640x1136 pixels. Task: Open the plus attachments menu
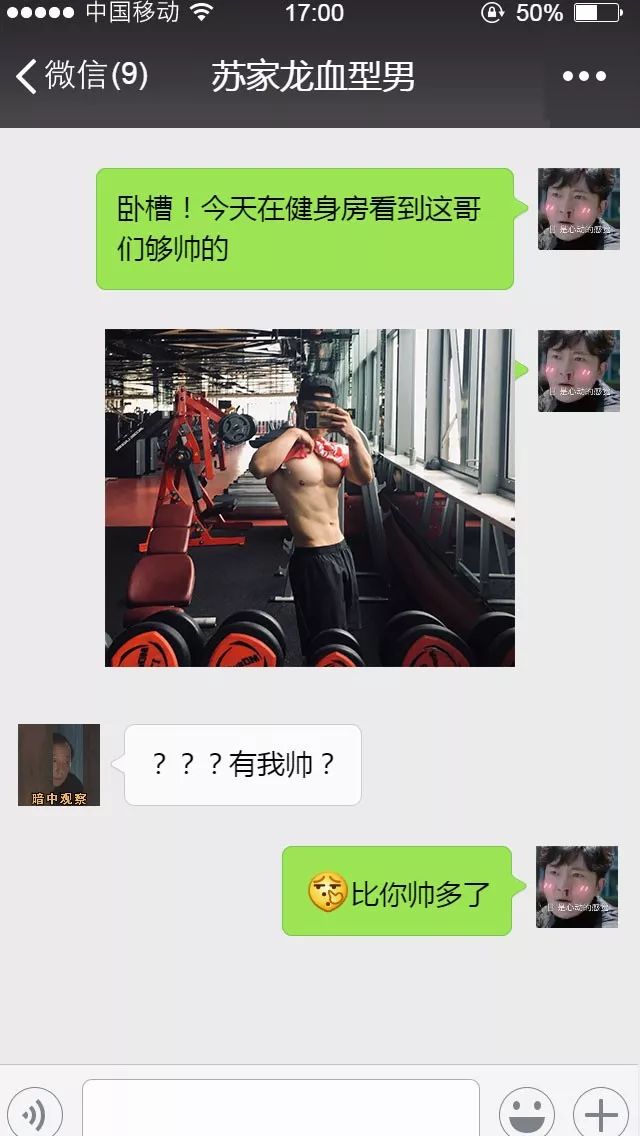point(600,1112)
